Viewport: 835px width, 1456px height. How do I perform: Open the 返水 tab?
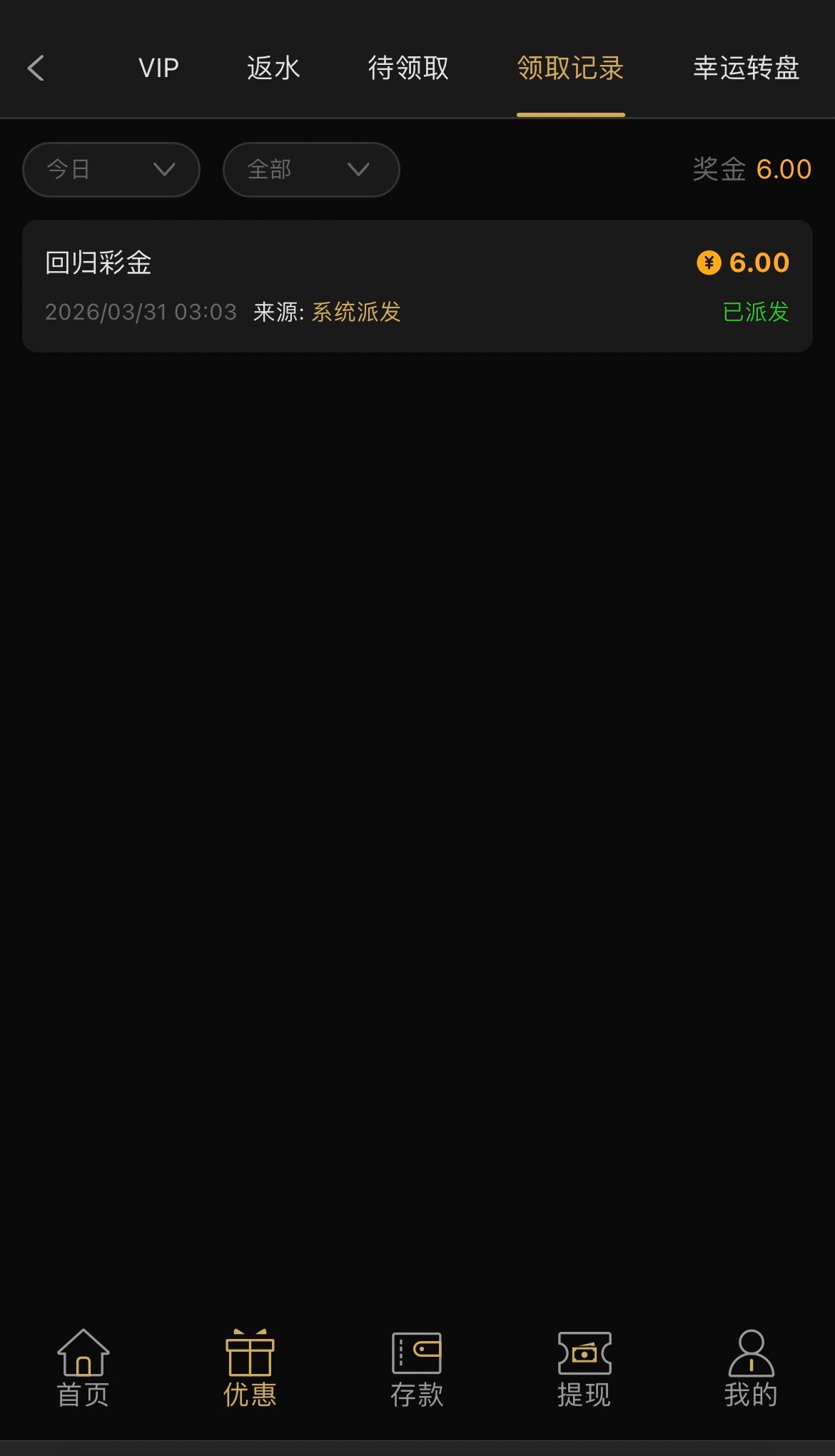273,68
